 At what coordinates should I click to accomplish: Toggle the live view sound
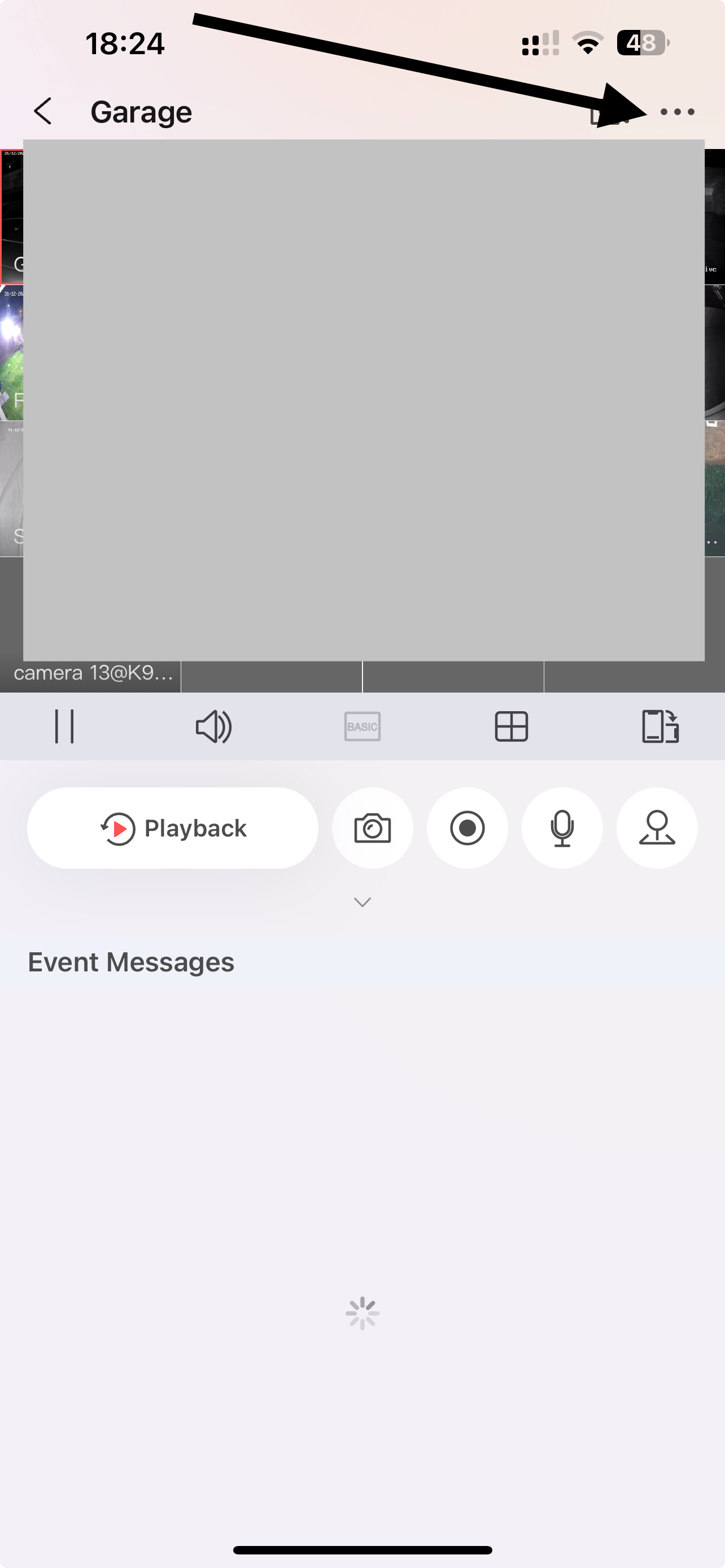213,726
